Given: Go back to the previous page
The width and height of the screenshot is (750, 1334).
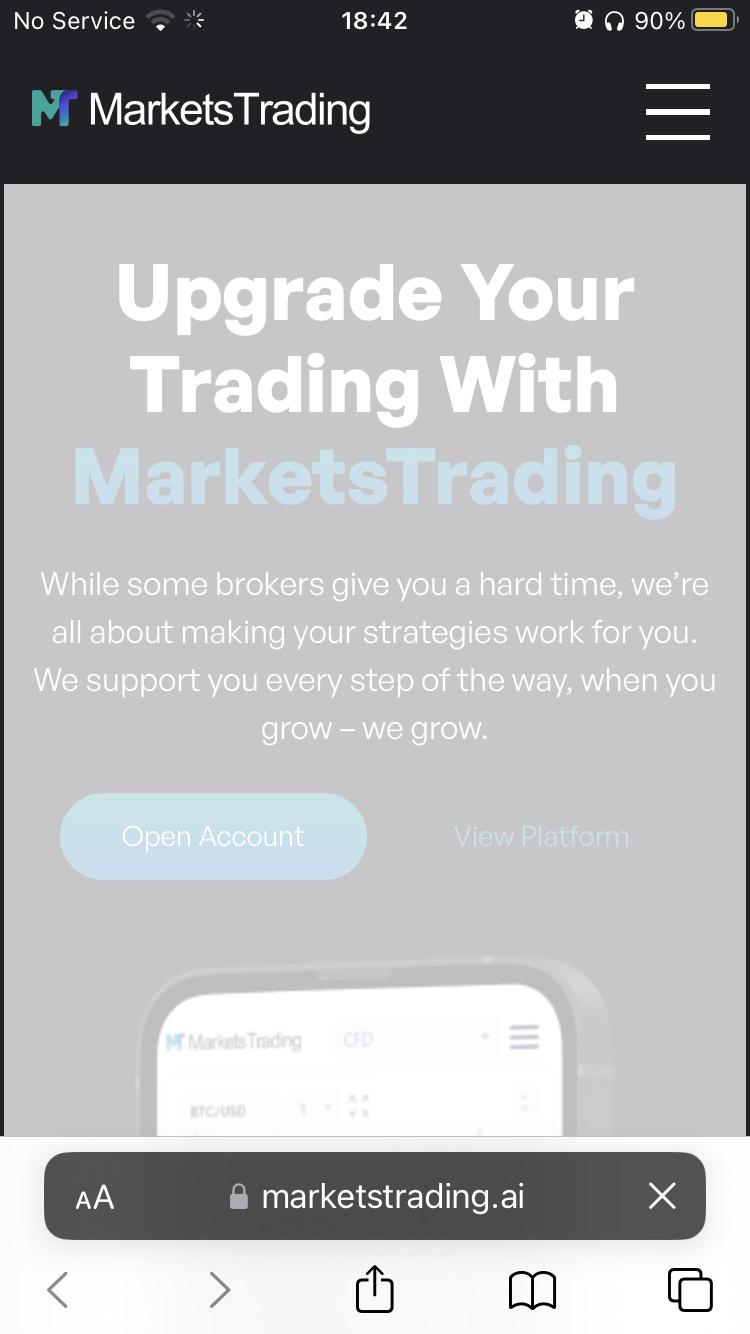Looking at the screenshot, I should click(58, 1290).
